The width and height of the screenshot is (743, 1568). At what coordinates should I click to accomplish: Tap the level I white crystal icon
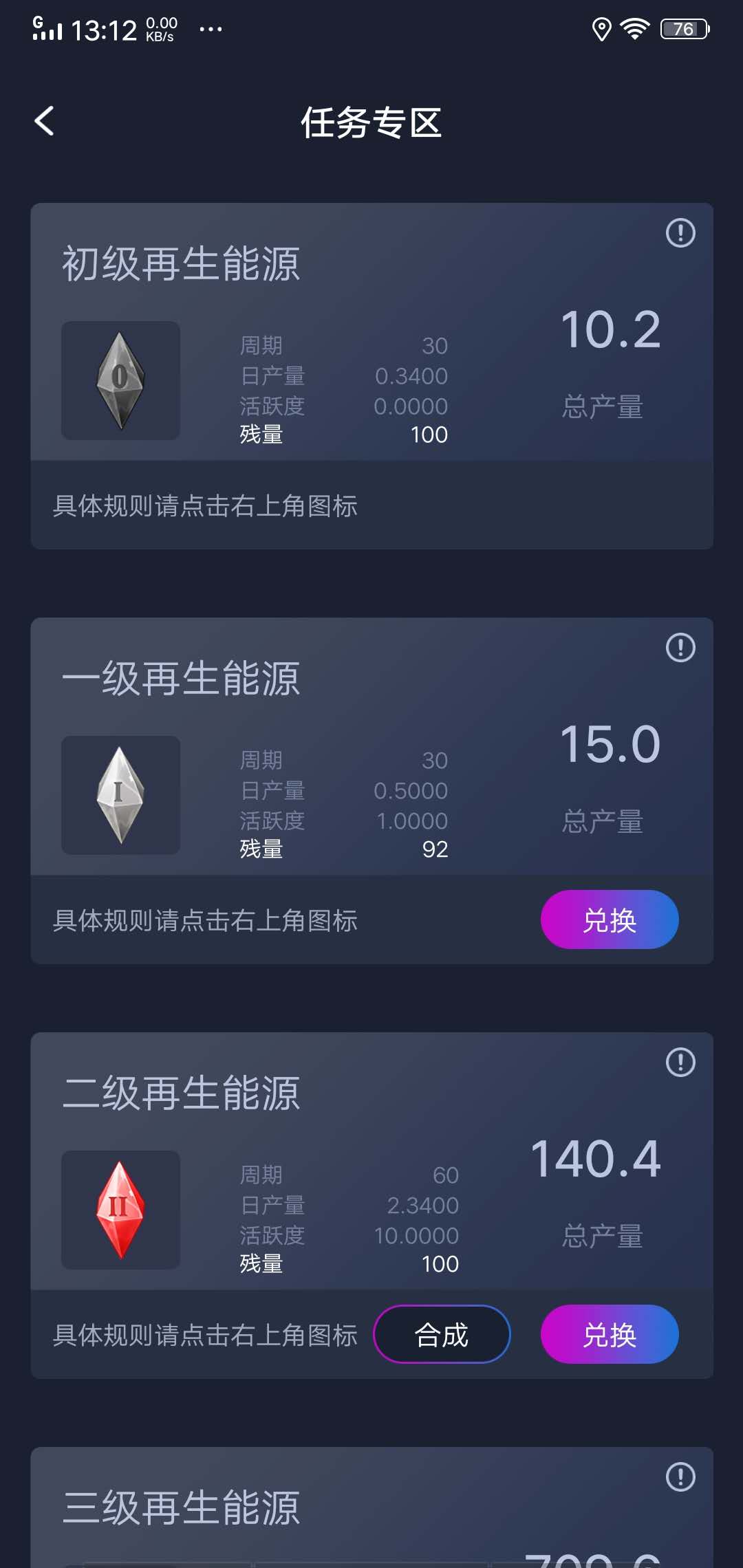tap(120, 794)
